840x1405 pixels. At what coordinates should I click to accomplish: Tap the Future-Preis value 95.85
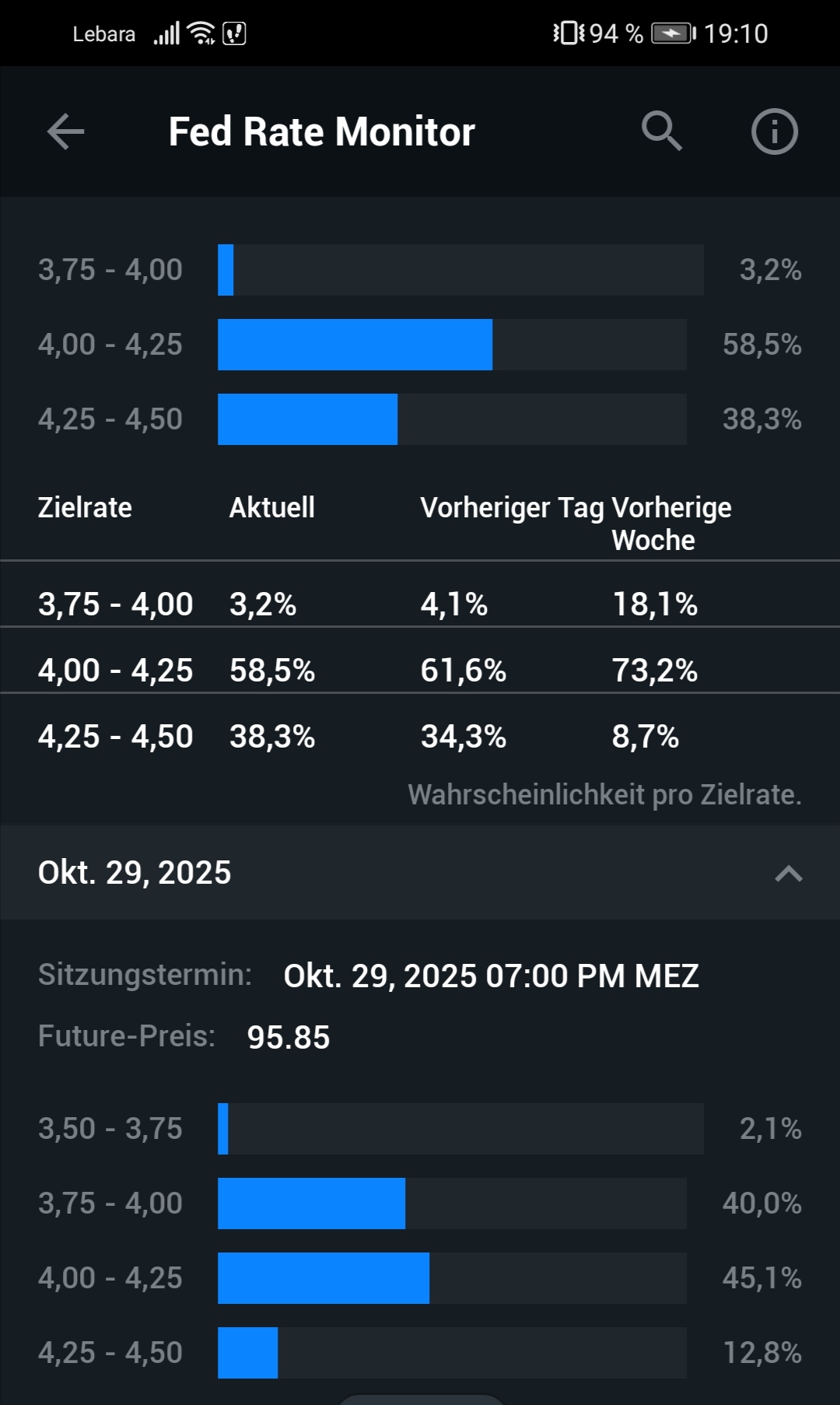click(x=289, y=1036)
